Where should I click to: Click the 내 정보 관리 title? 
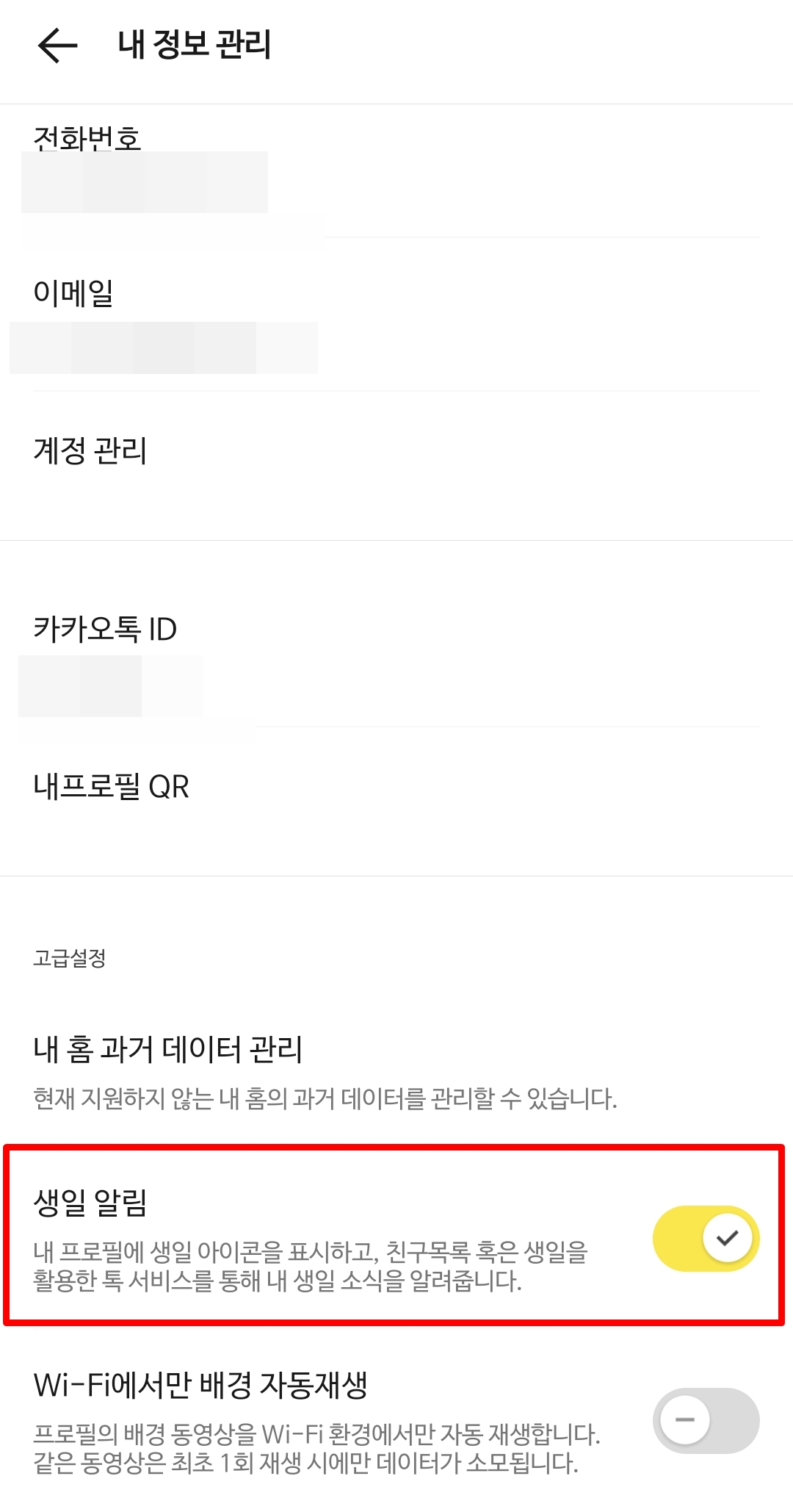(195, 43)
